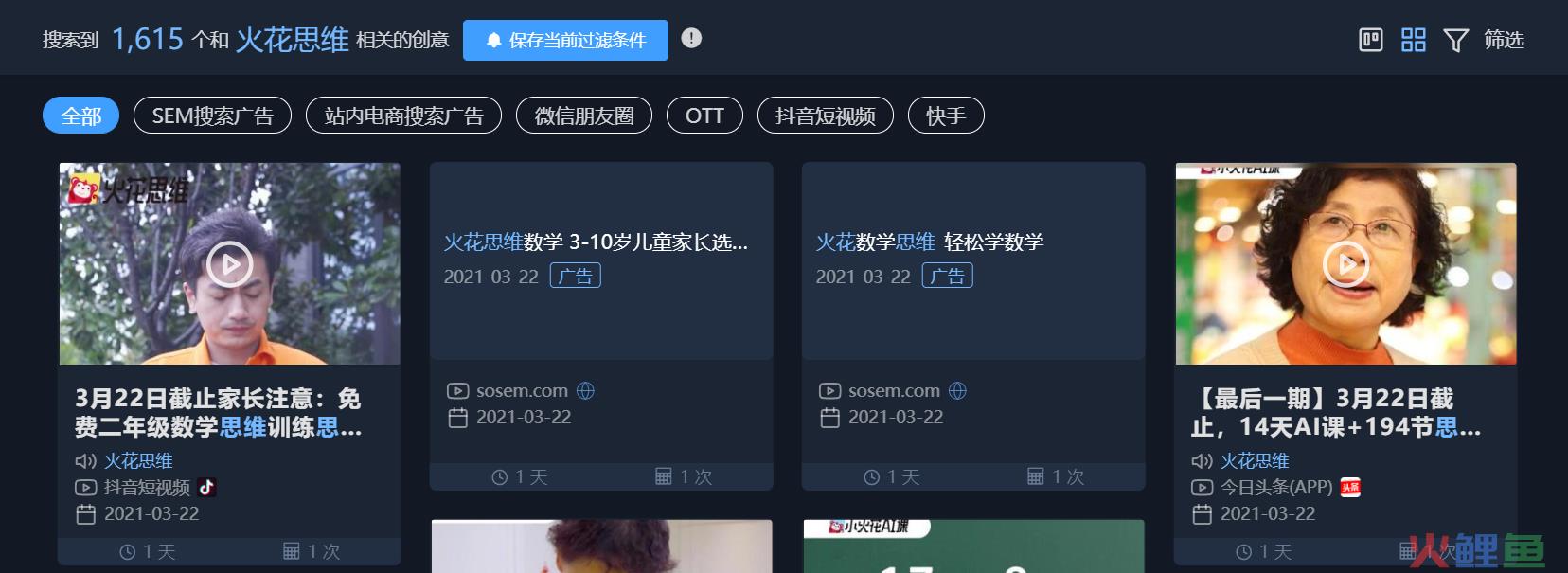This screenshot has width=1568, height=573.
Task: Select the 快手 chip
Action: (946, 116)
